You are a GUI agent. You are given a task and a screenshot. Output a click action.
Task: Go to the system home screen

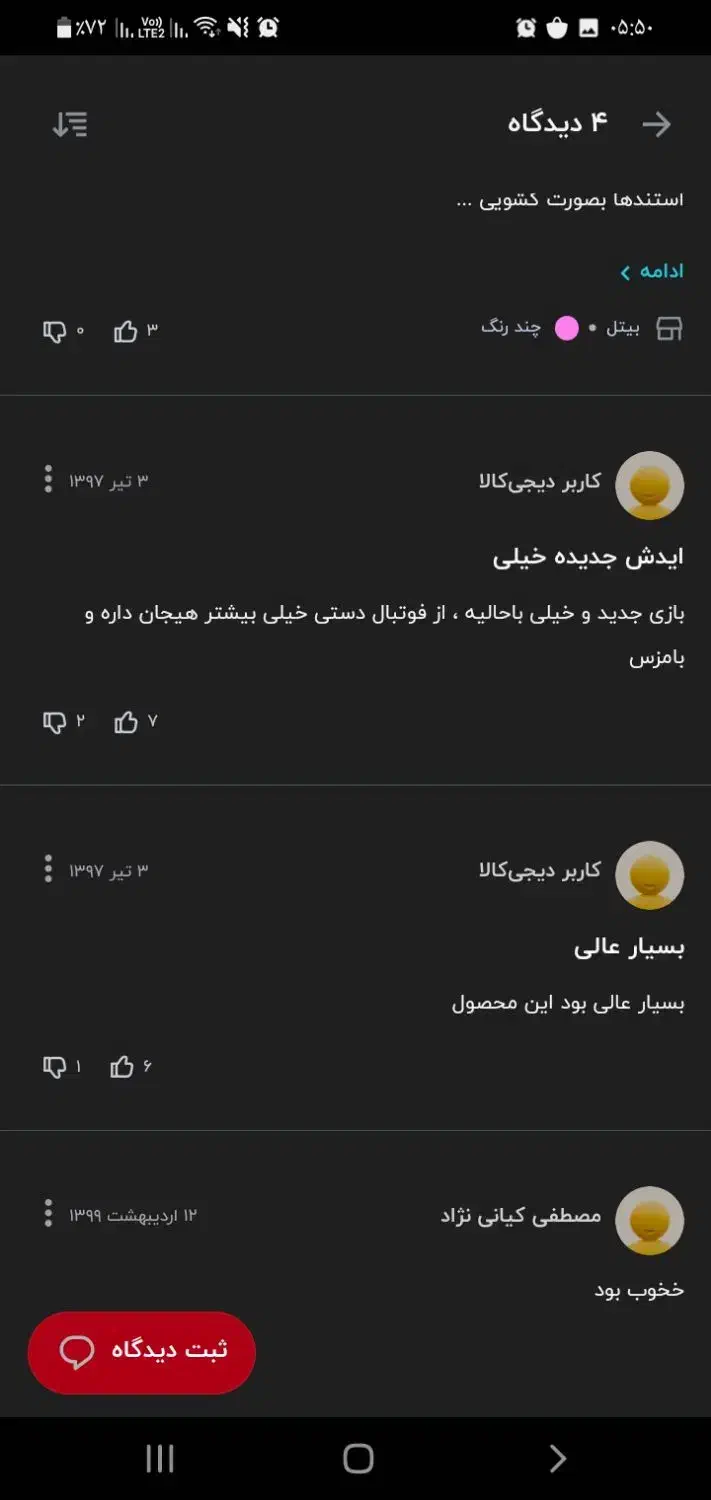(x=358, y=1458)
